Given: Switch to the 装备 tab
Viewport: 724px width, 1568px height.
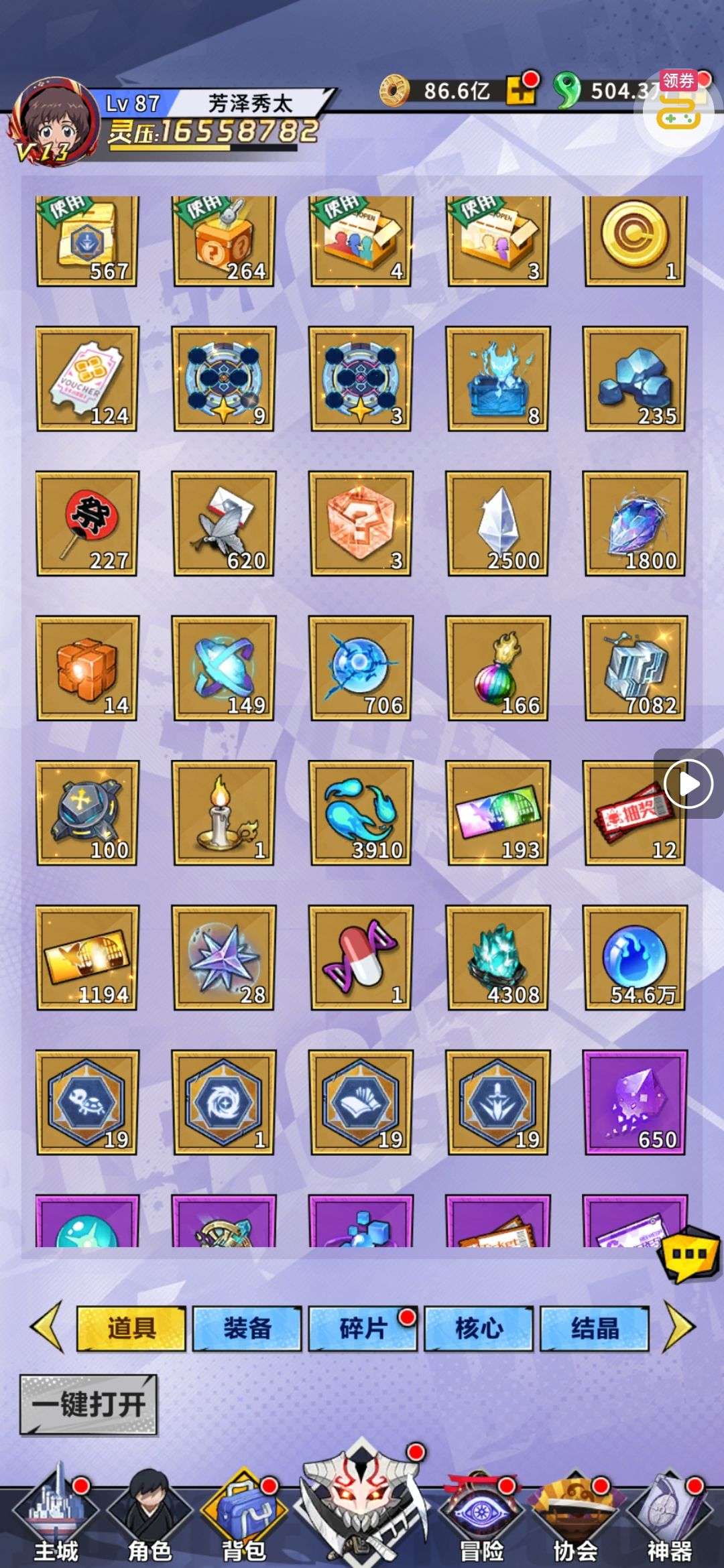Looking at the screenshot, I should pyautogui.click(x=247, y=1327).
